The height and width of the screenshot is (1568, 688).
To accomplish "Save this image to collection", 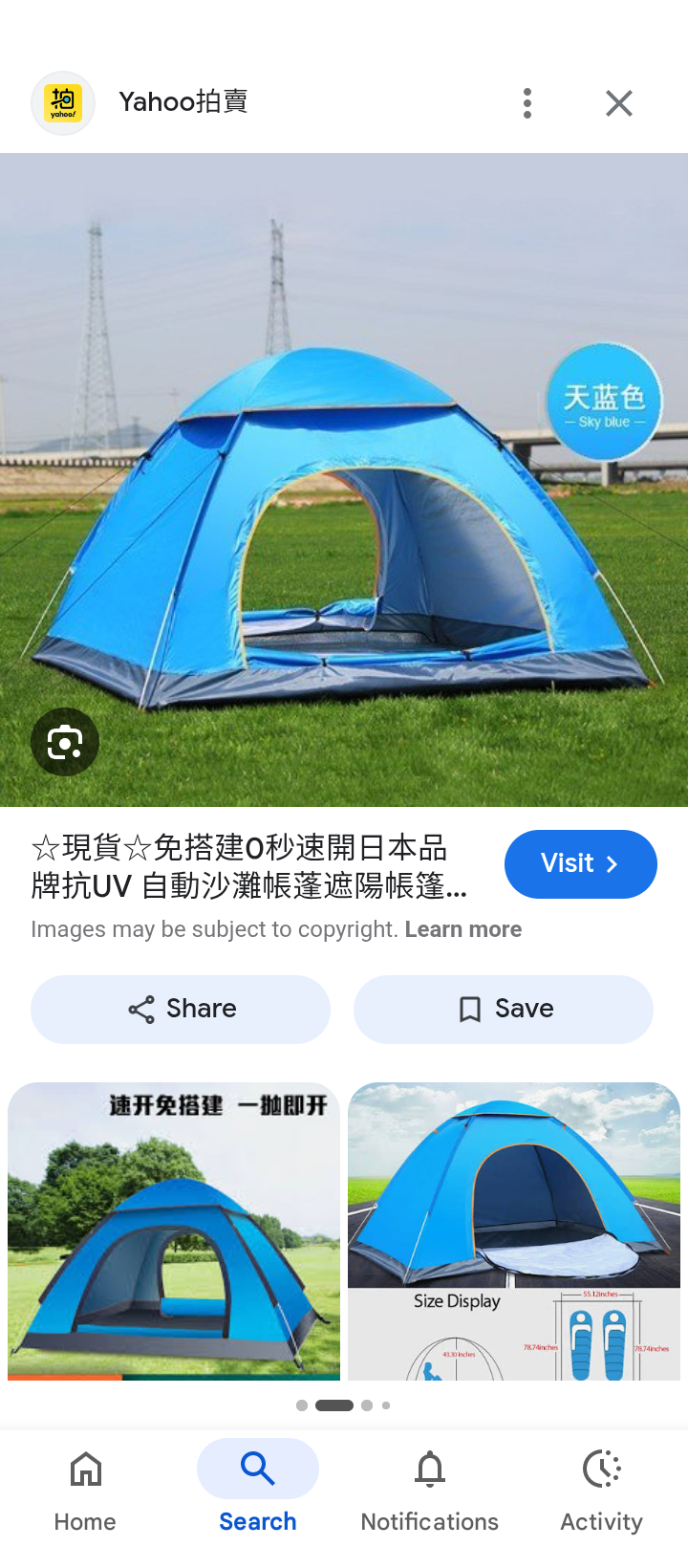I will click(x=504, y=1010).
